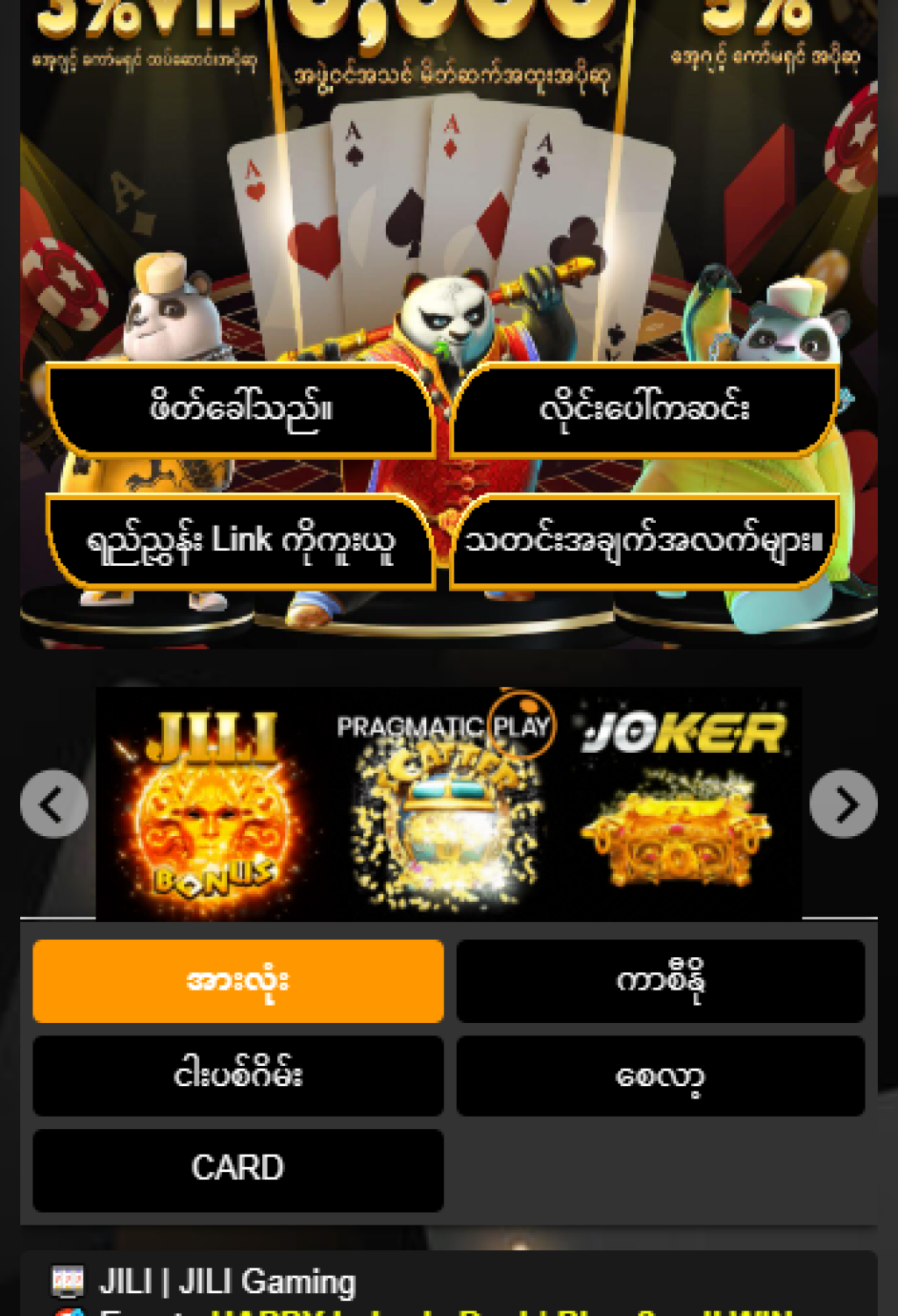Switch to the ကာစီနို category tab
Screen dimensions: 898x1316
click(x=660, y=980)
